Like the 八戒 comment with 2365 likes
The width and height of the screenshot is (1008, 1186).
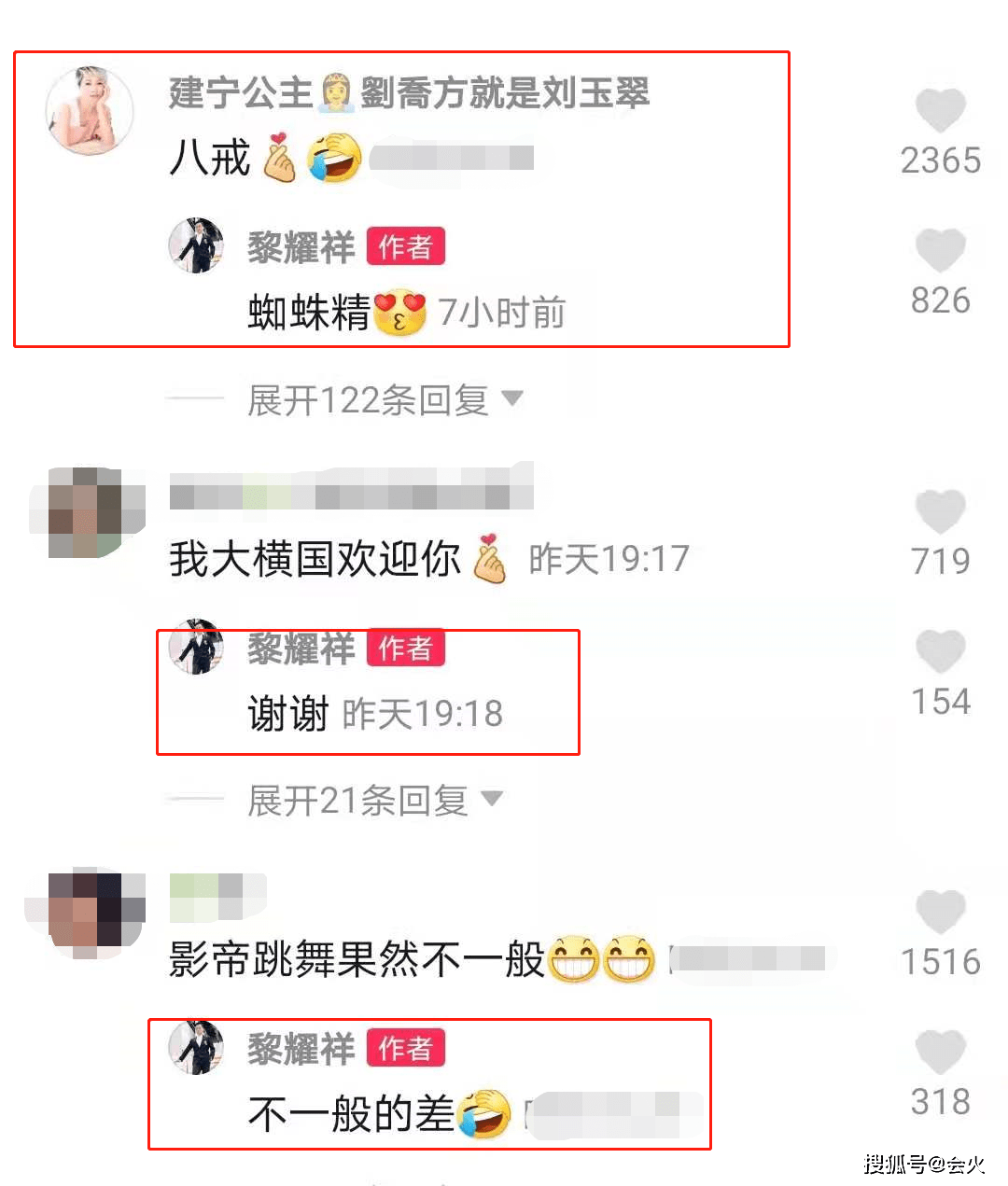click(939, 110)
